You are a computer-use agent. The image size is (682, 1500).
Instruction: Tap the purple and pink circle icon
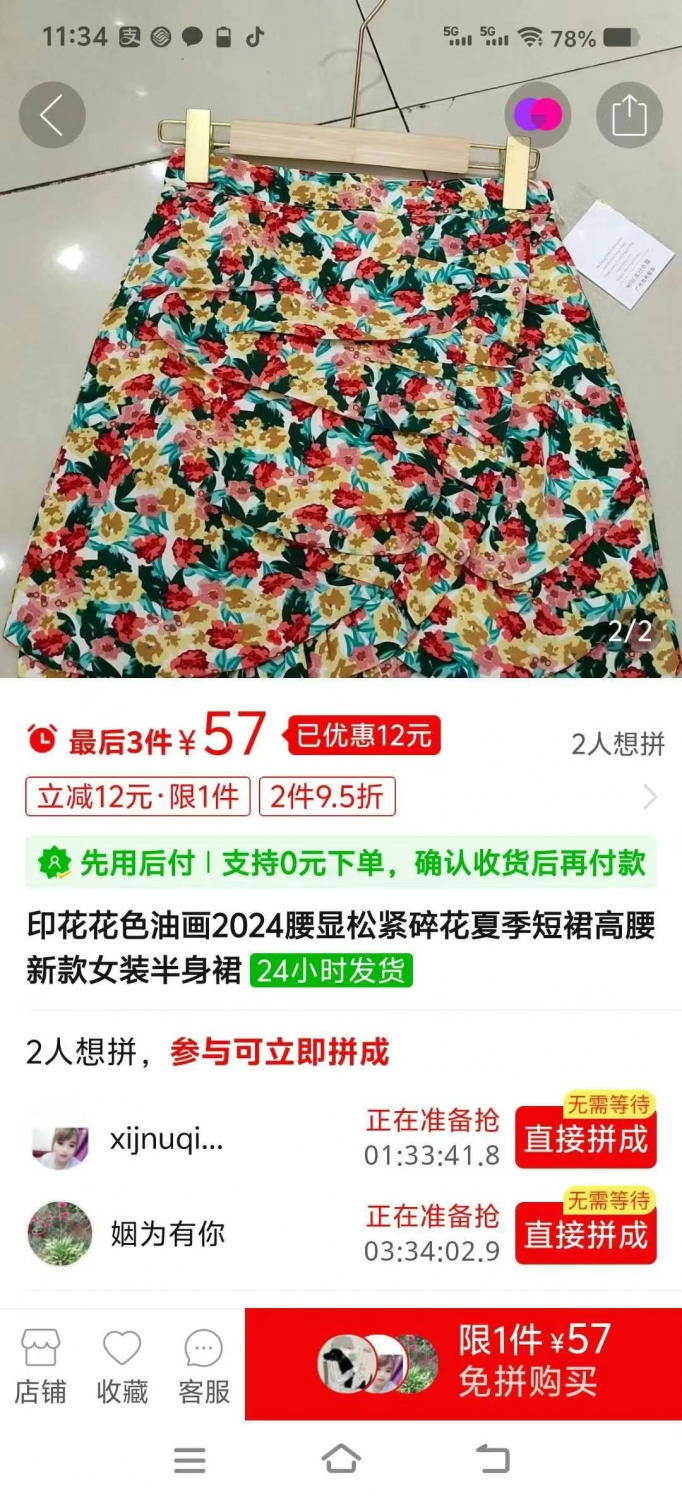click(538, 115)
